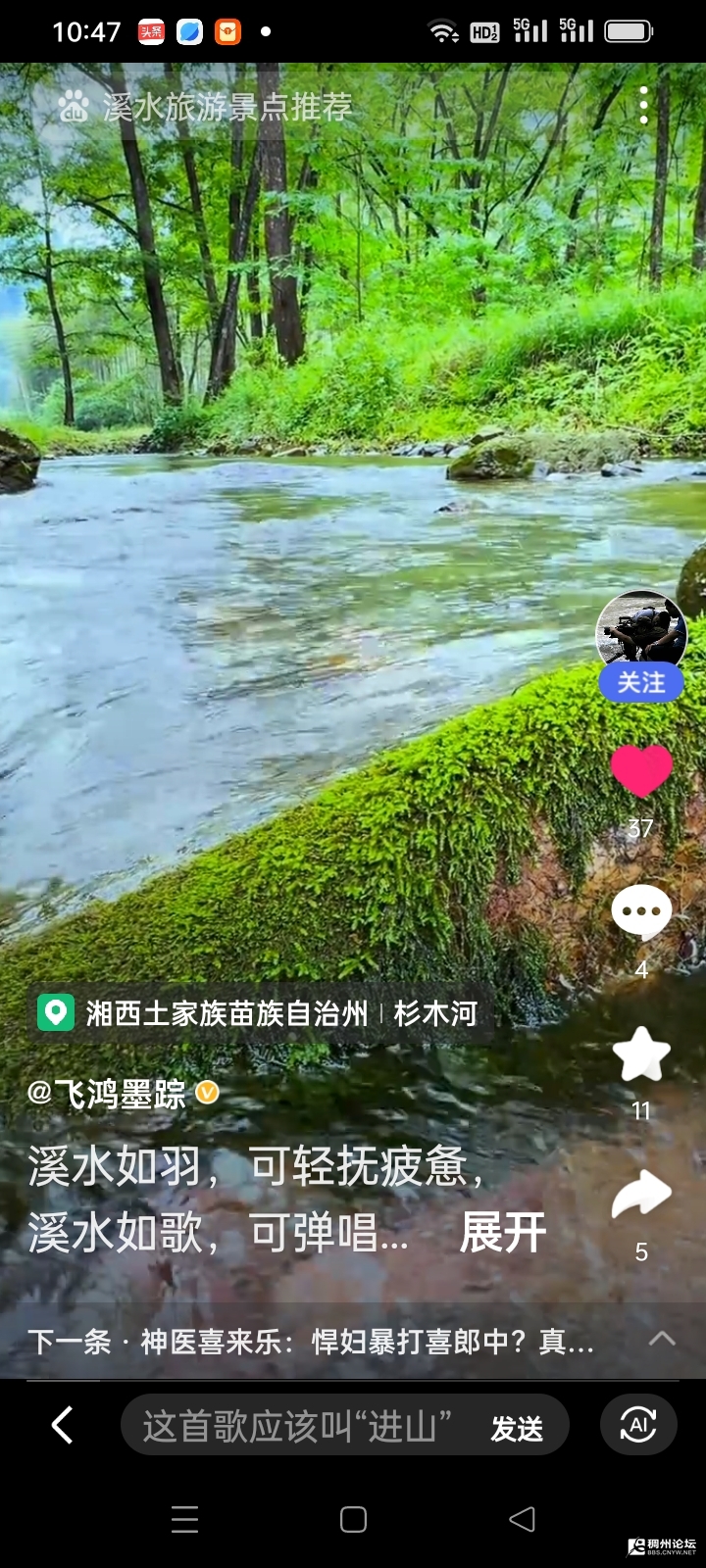Go back with the left arrow
The height and width of the screenshot is (1568, 706).
62,1425
